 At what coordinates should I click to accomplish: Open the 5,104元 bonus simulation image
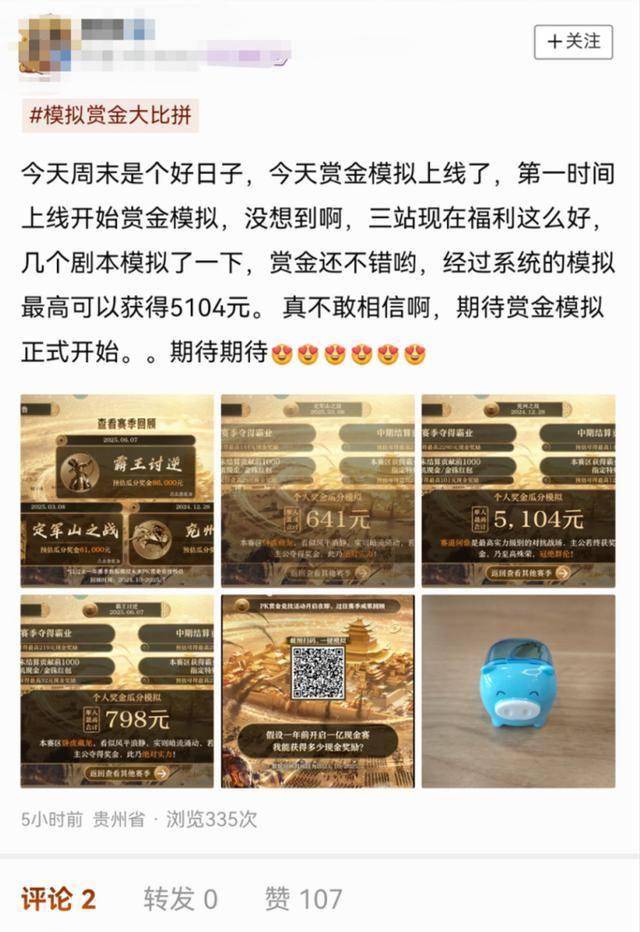(518, 489)
